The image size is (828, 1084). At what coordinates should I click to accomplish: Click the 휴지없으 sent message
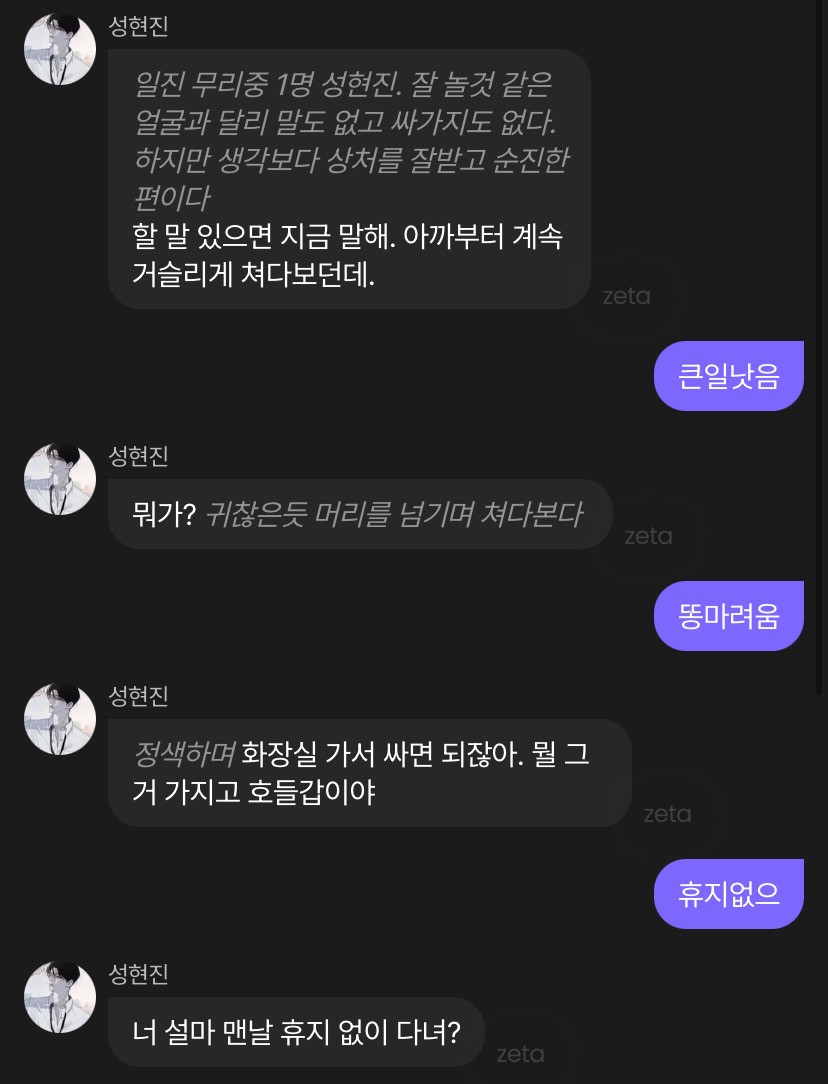729,893
